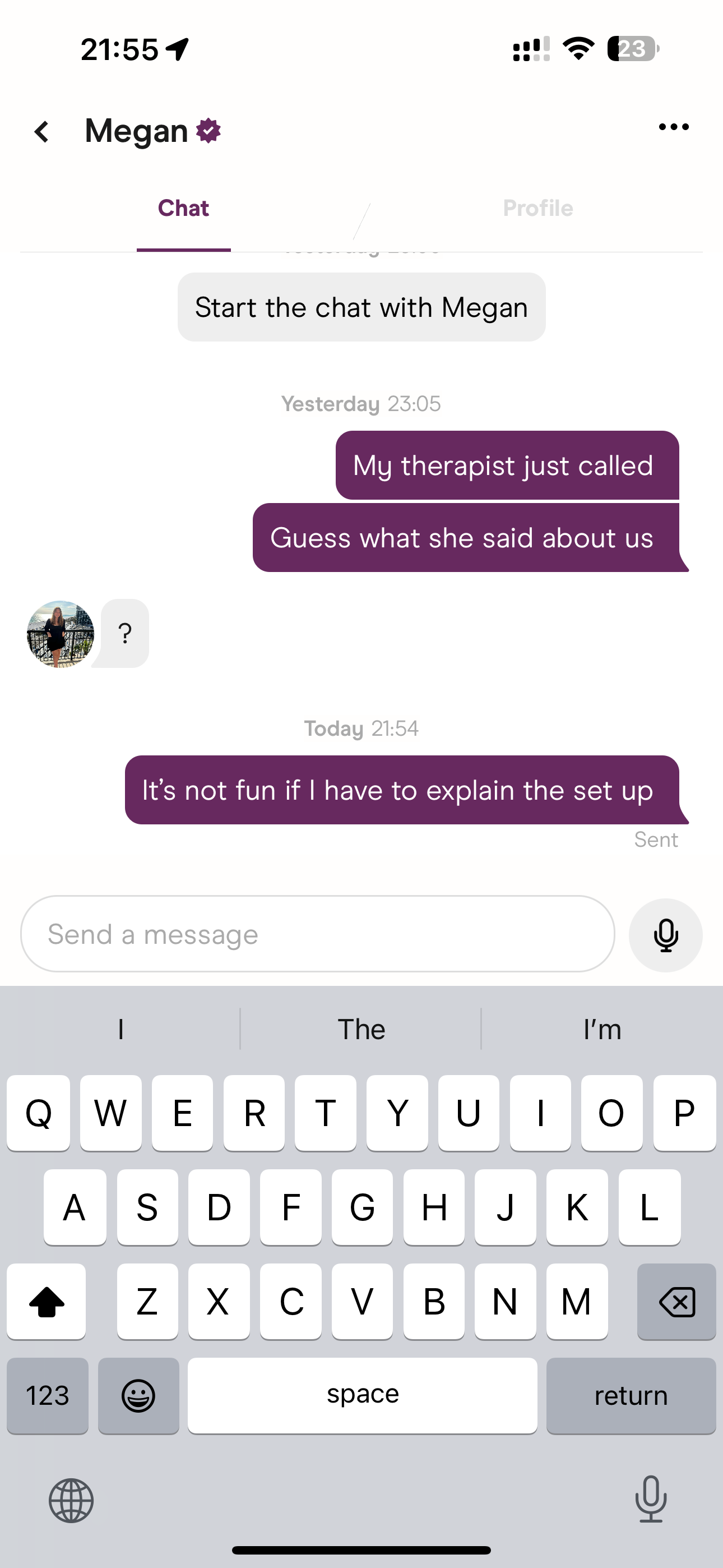Switch to the Profile tab
Viewport: 723px width, 1568px height.
[x=537, y=208]
